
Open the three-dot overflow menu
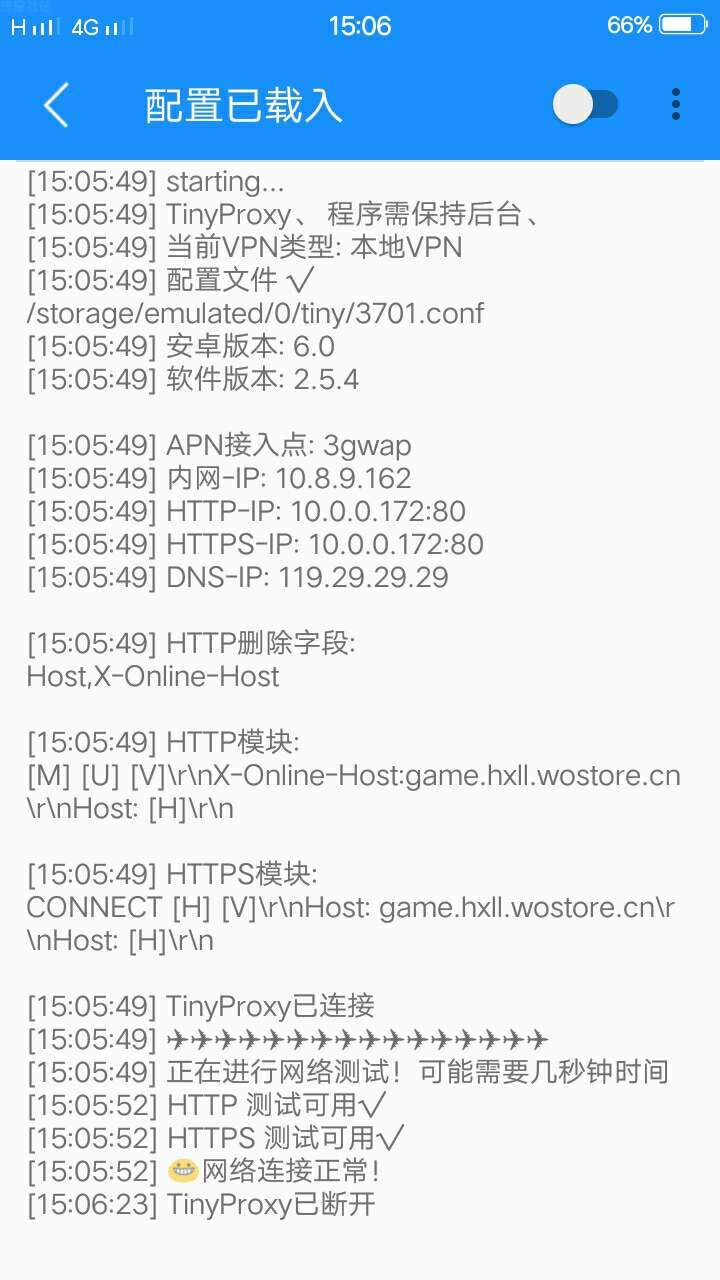(x=676, y=104)
